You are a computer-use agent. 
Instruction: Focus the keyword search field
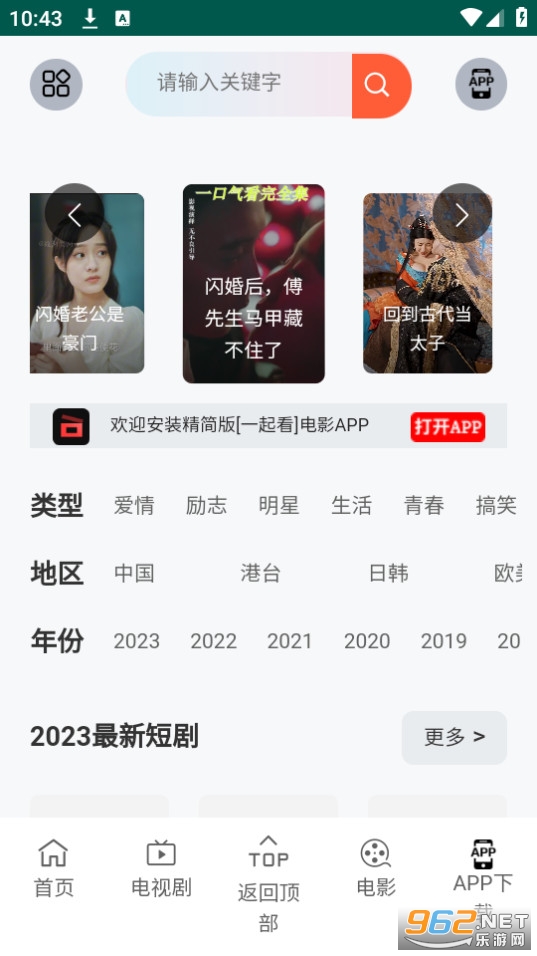[x=239, y=84]
